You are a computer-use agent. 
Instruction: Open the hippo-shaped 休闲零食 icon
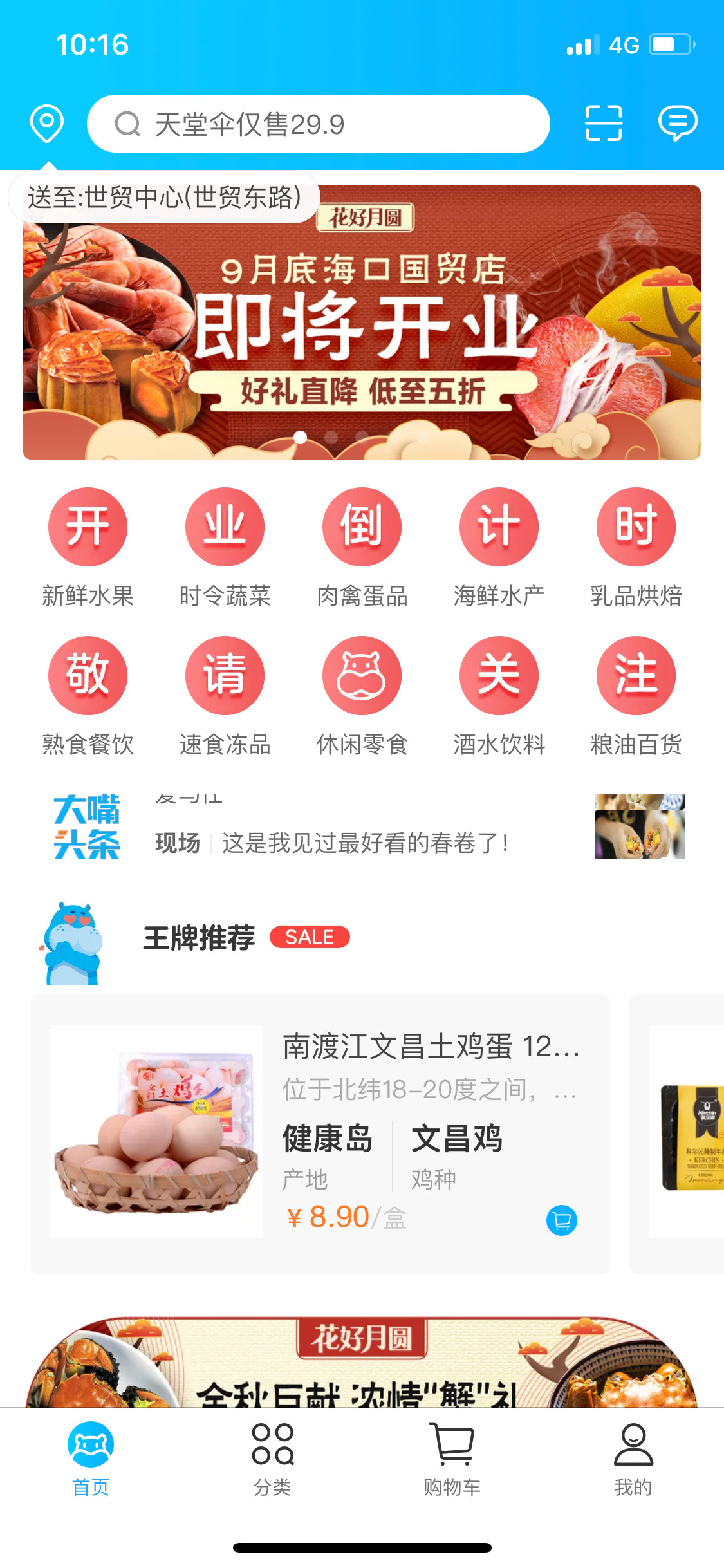coord(362,675)
